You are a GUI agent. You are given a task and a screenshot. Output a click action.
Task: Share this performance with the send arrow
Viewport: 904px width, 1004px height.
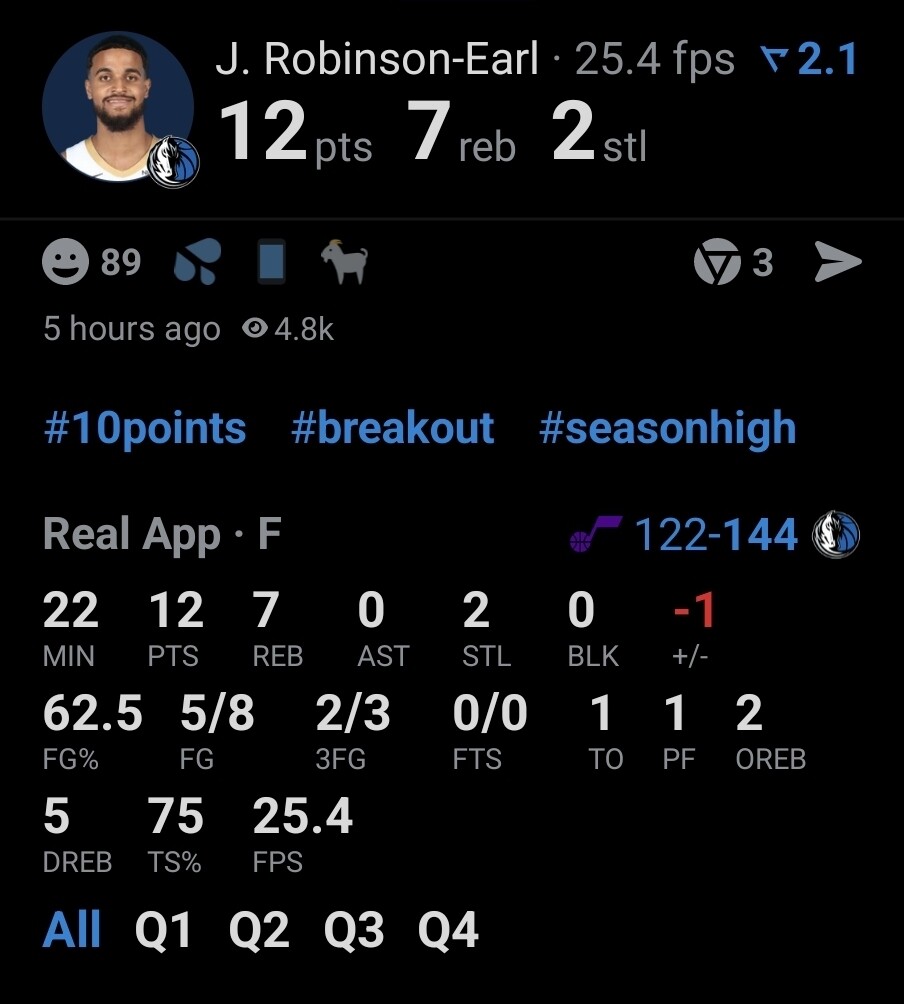click(837, 263)
